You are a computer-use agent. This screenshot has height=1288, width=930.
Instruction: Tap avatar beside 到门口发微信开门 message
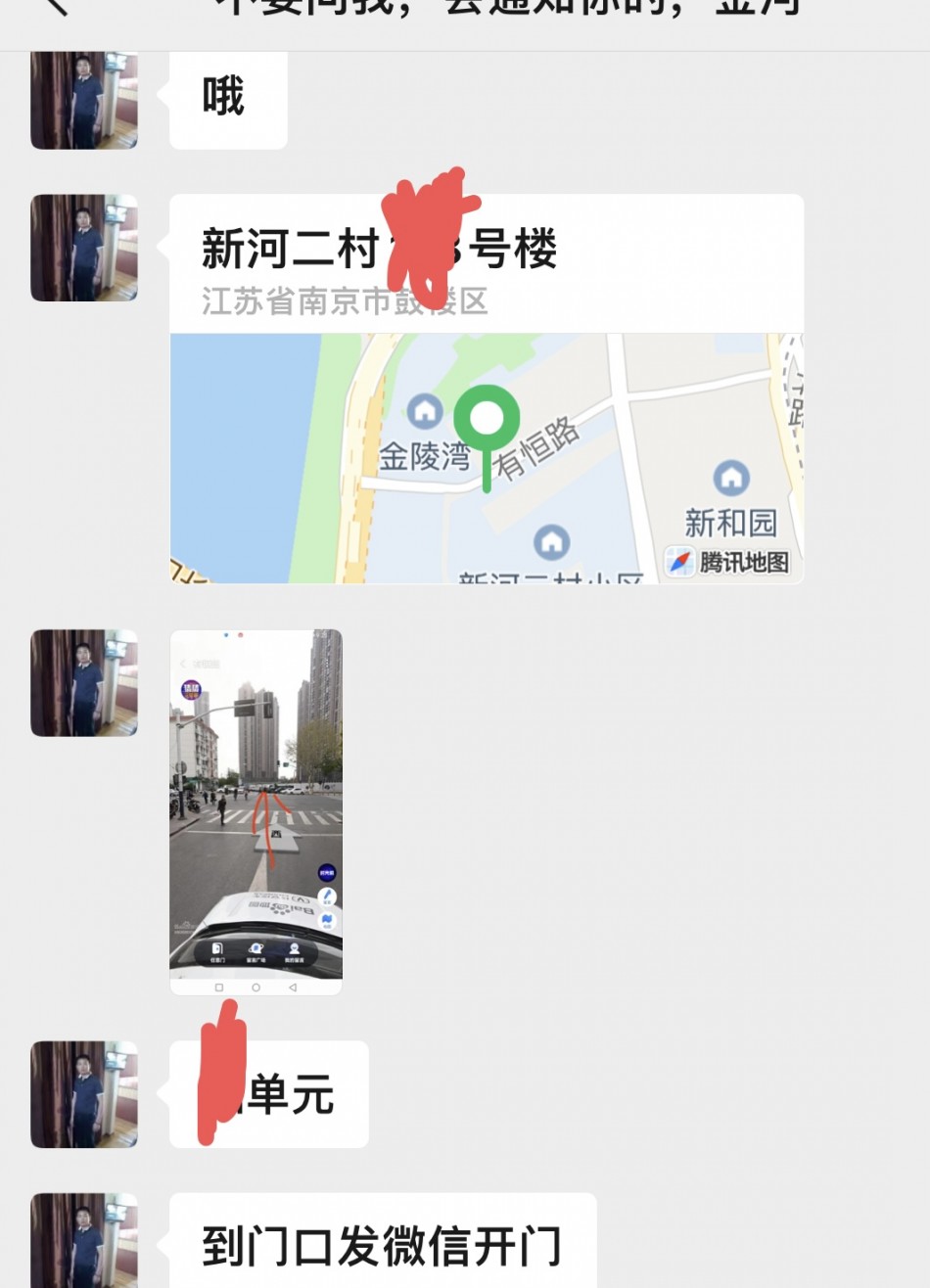(84, 1240)
